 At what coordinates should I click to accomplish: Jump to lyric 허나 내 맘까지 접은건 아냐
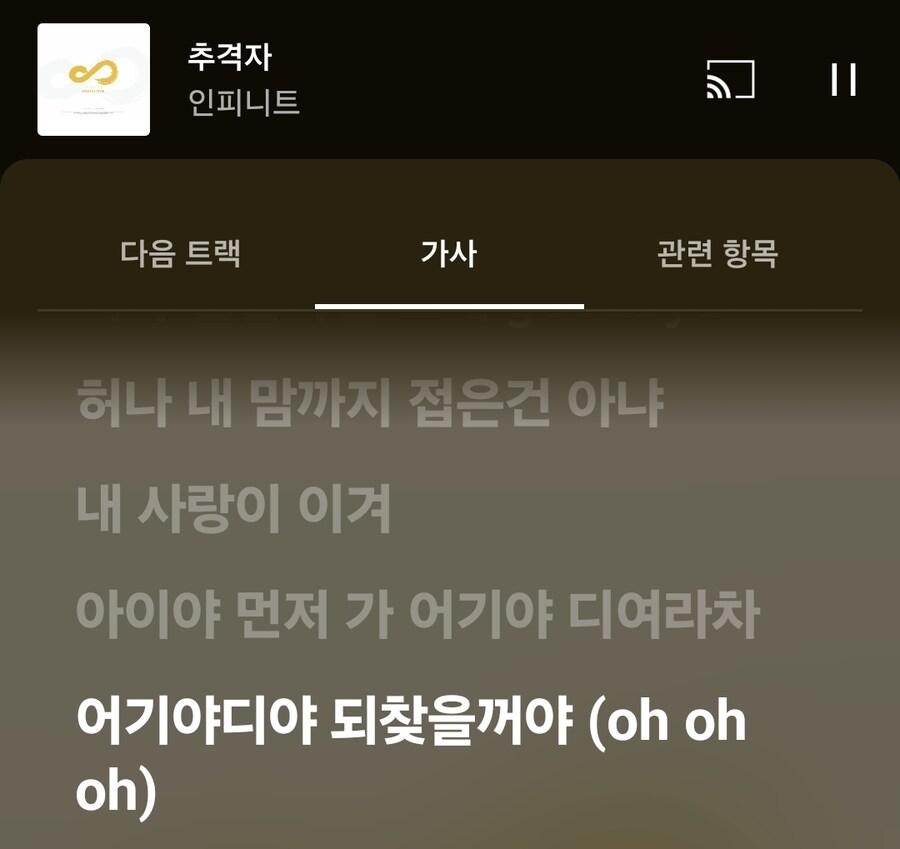click(370, 403)
